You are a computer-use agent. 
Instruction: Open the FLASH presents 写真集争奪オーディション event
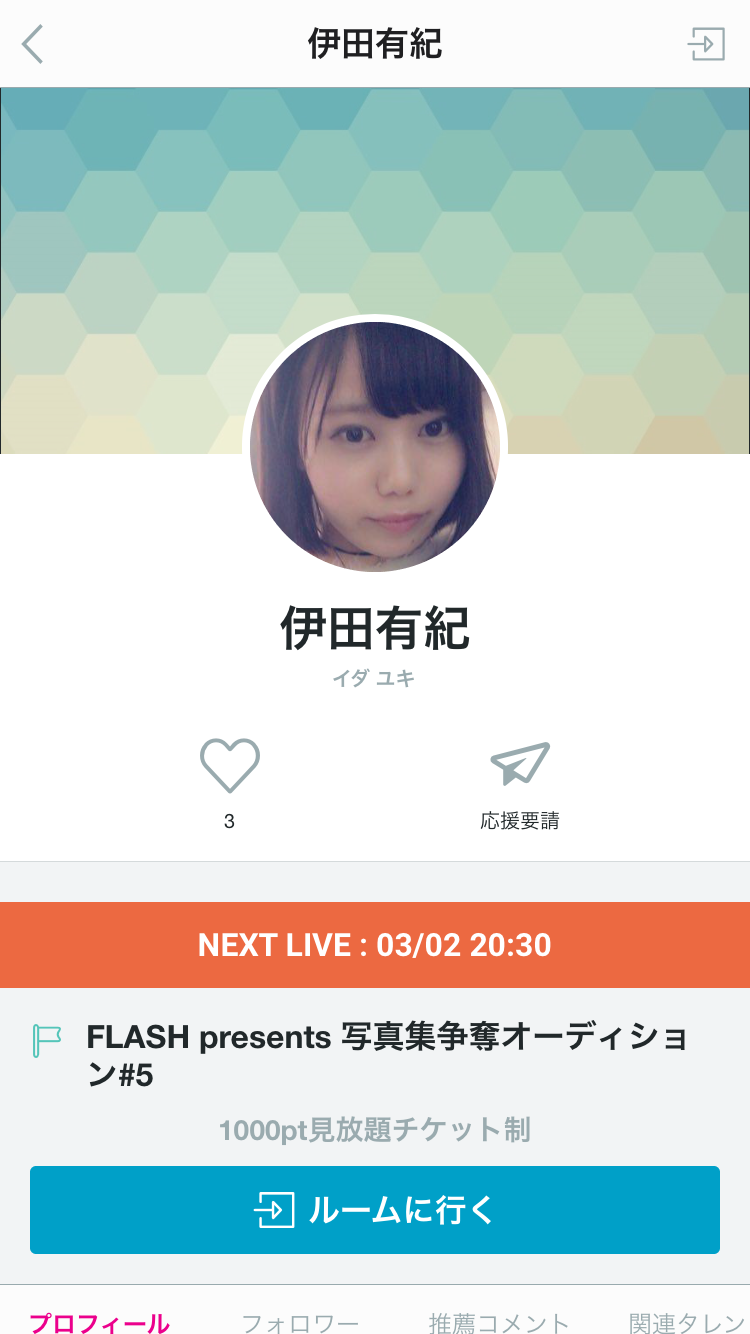(x=386, y=1055)
